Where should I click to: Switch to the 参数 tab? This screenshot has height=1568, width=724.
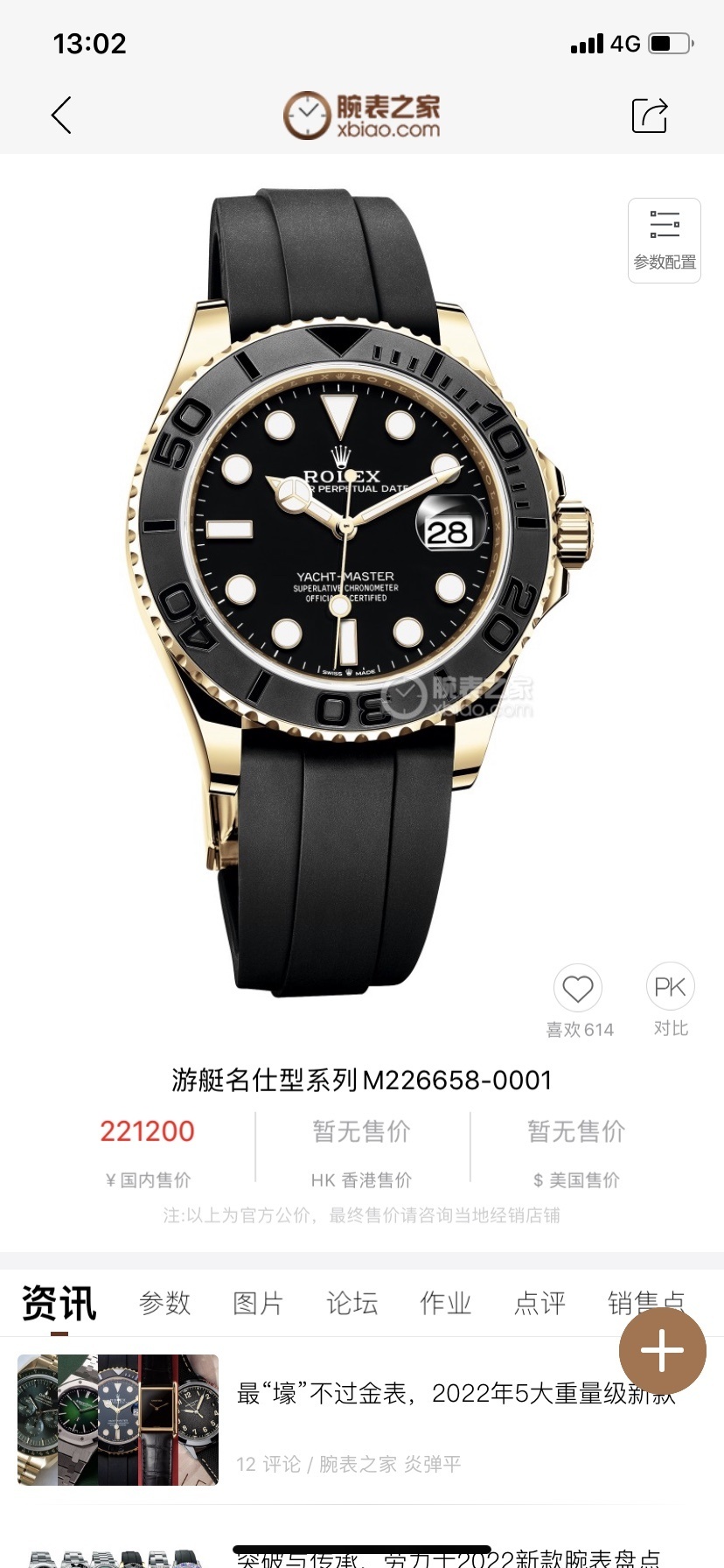point(164,1303)
